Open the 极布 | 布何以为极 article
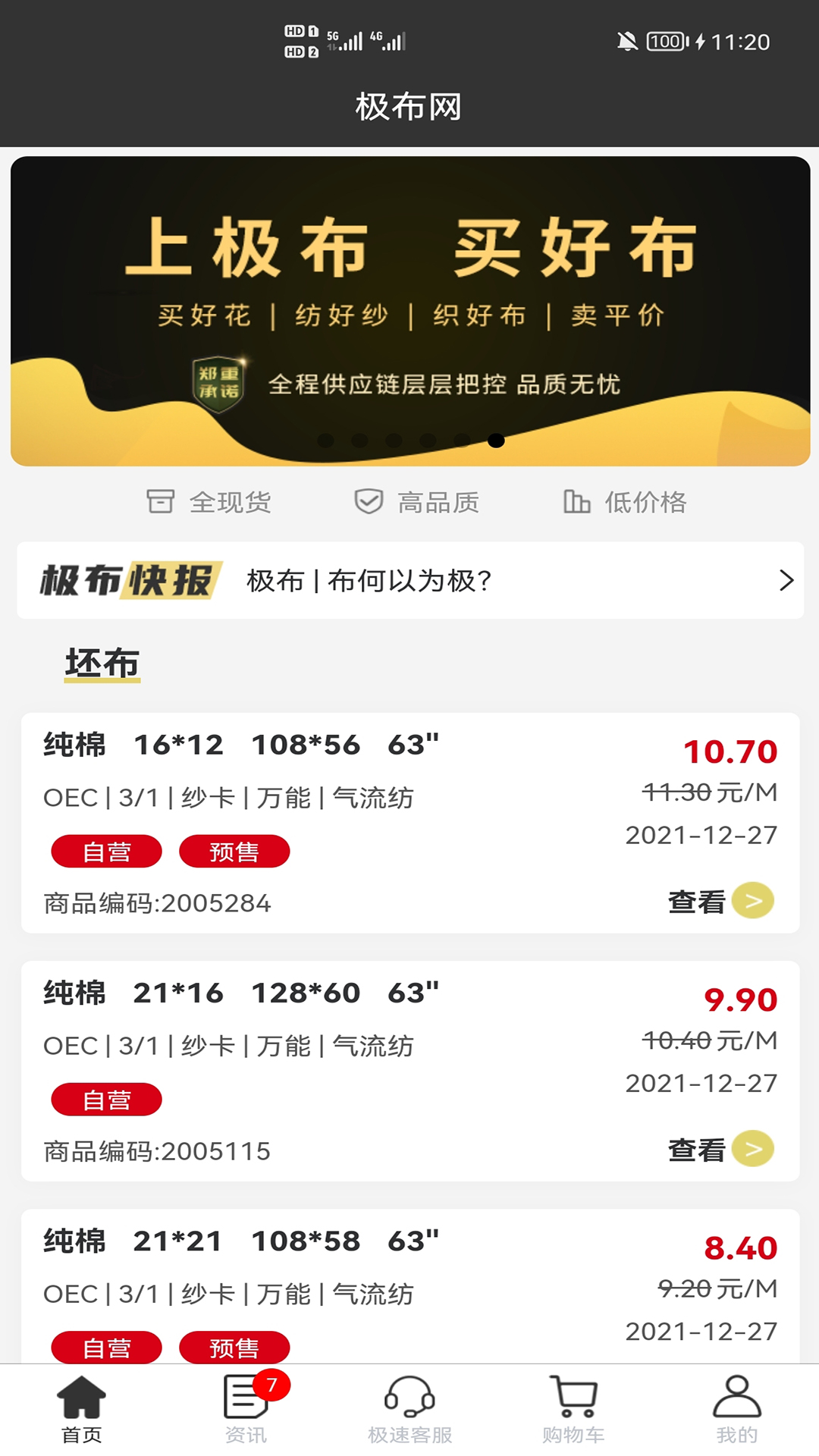The width and height of the screenshot is (819, 1456). 369,581
